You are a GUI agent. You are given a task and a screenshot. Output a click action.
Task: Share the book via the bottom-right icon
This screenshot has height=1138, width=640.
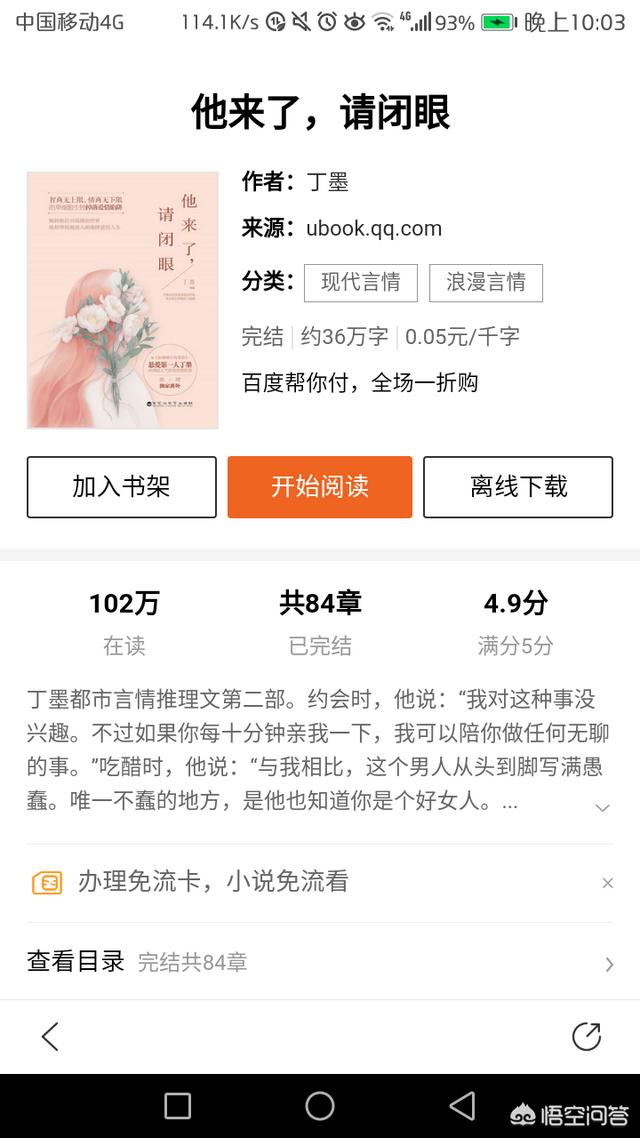click(586, 1036)
